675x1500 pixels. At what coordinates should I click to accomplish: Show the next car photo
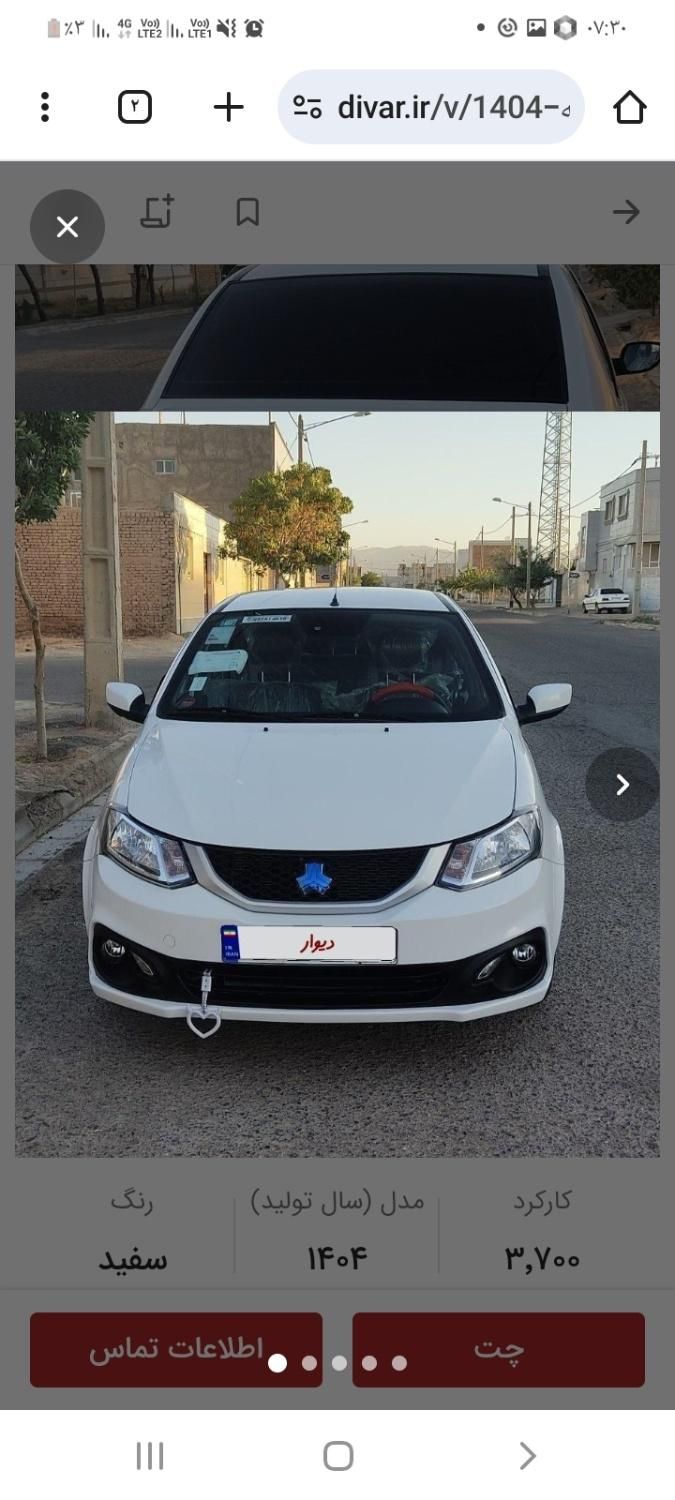tap(622, 785)
